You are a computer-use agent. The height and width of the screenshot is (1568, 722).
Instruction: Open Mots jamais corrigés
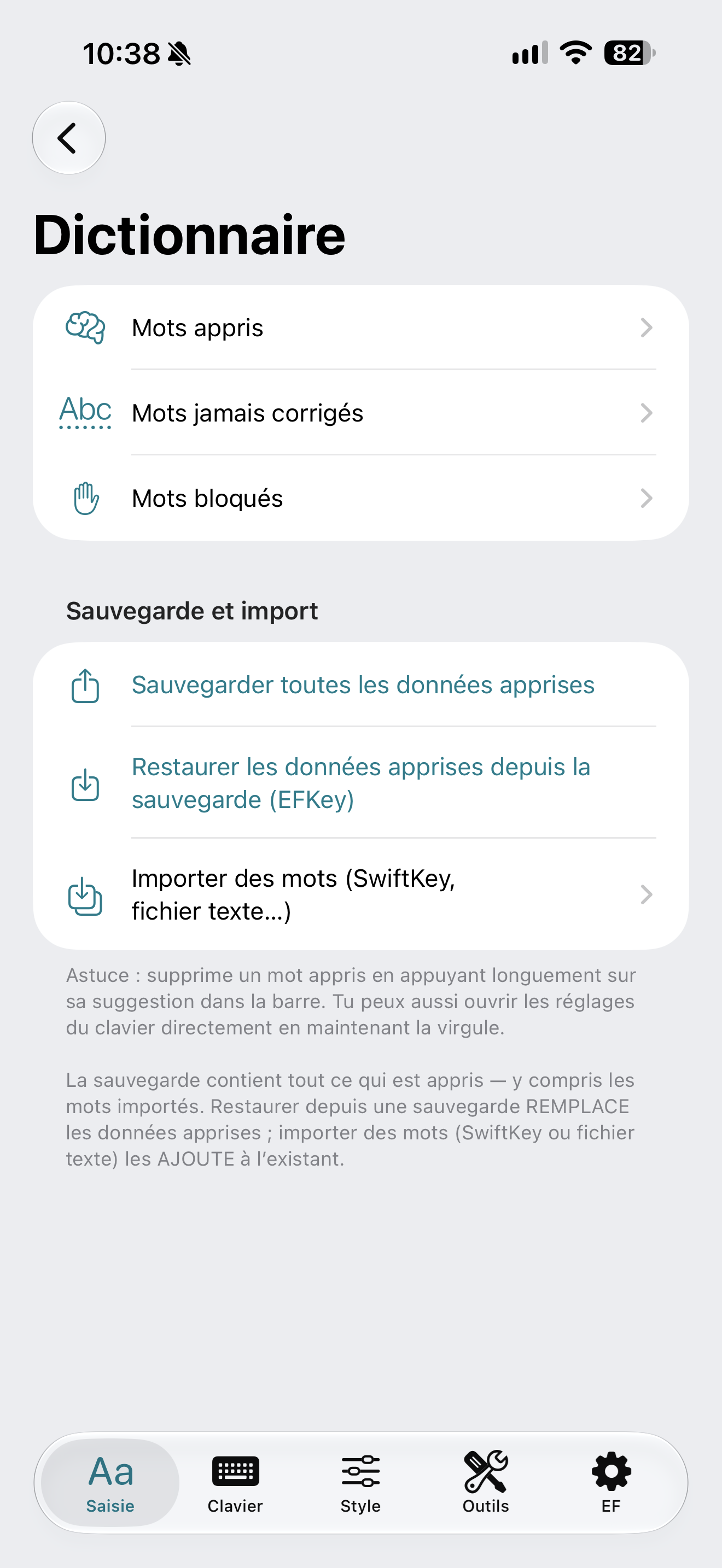(x=361, y=413)
